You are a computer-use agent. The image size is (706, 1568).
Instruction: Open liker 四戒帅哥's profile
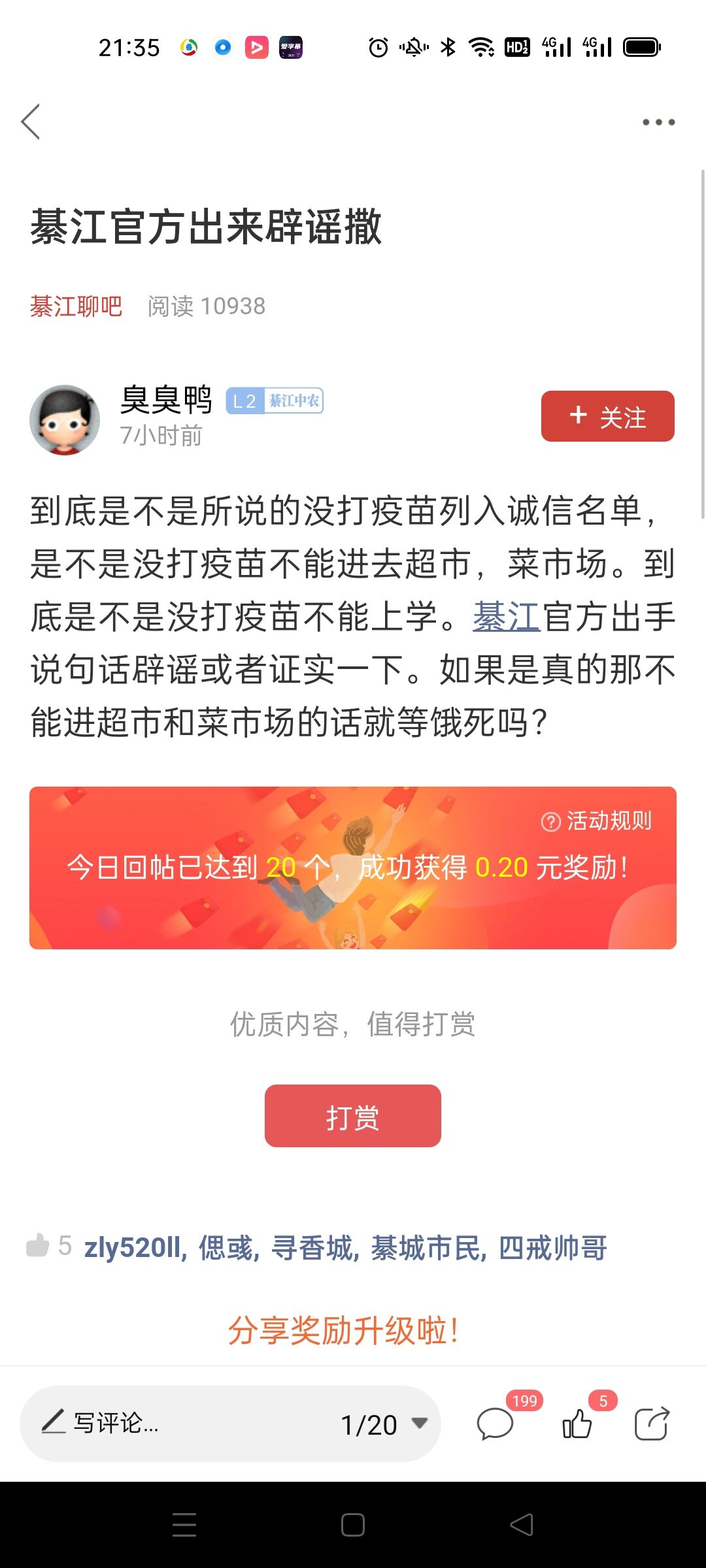552,1247
